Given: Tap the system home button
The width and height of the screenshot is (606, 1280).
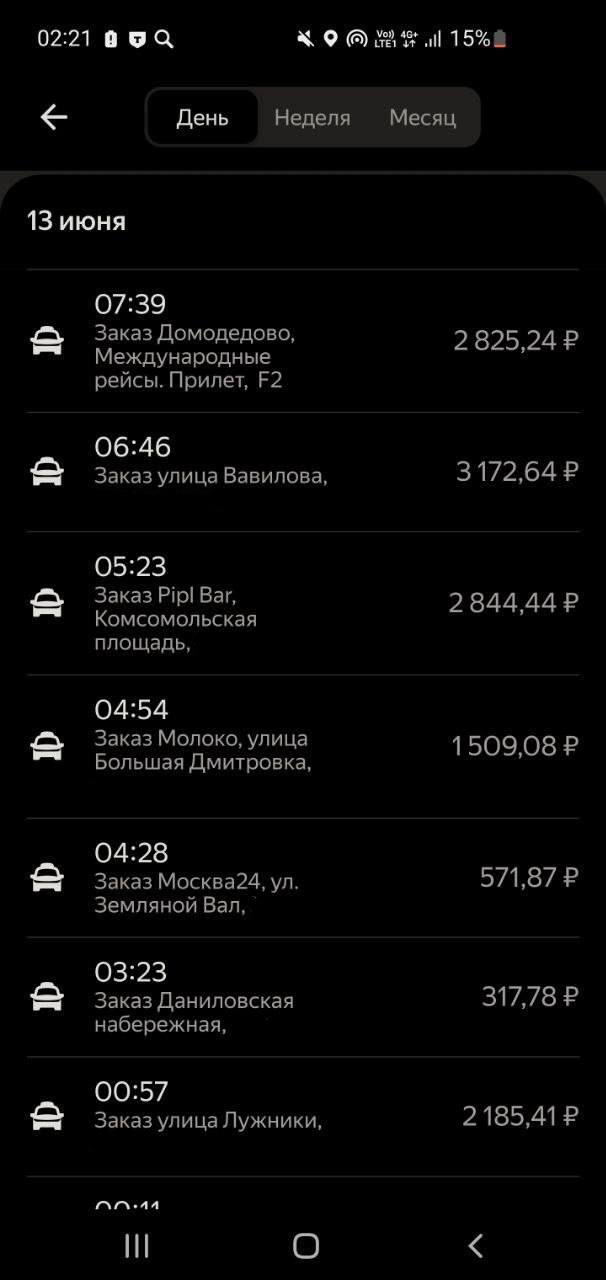Looking at the screenshot, I should pyautogui.click(x=305, y=1245).
